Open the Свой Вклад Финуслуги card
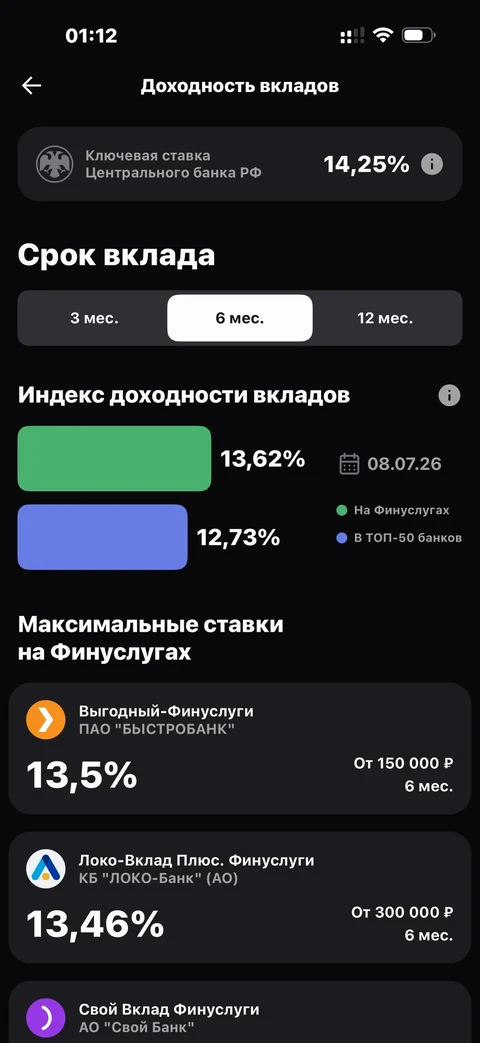Image resolution: width=480 pixels, height=1043 pixels. click(240, 1012)
